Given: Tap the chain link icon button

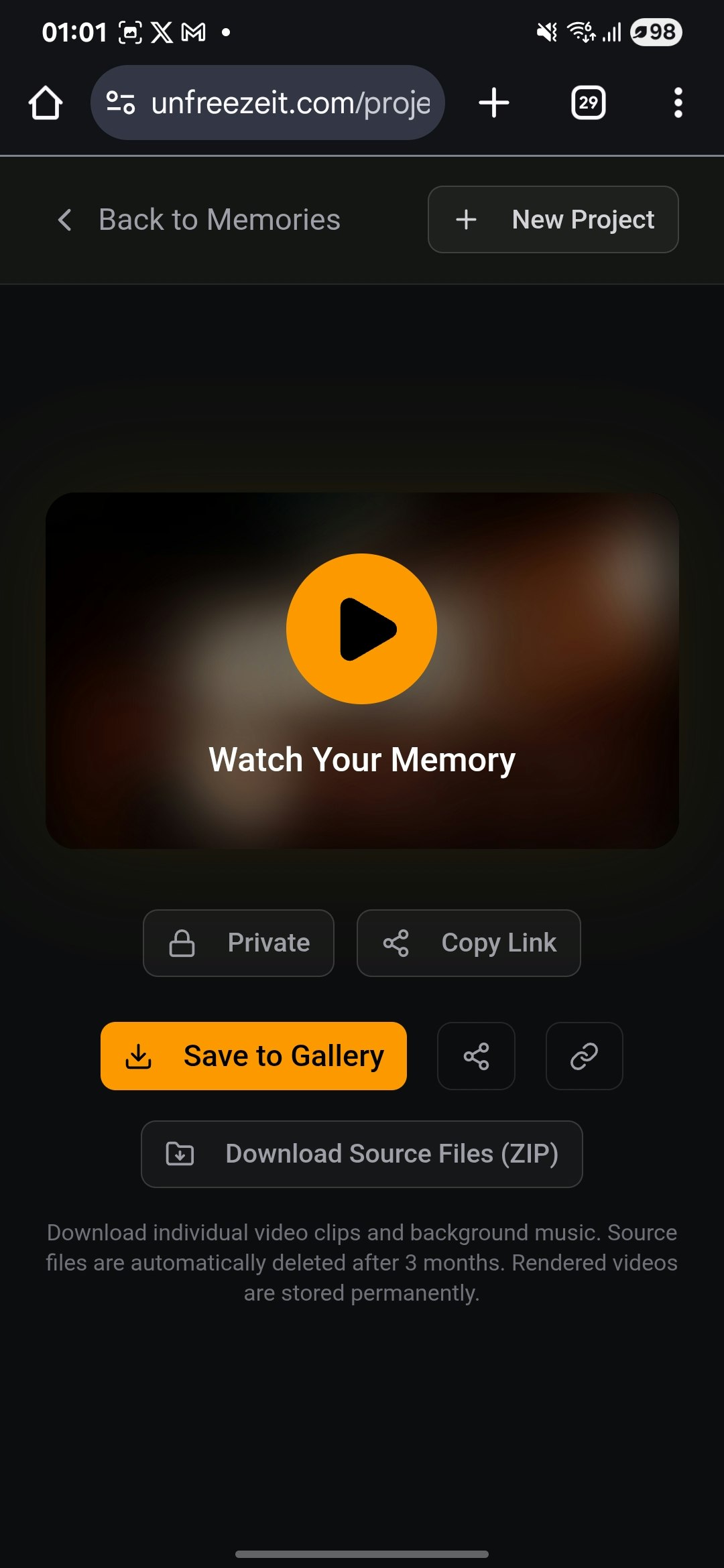Looking at the screenshot, I should tap(584, 1056).
